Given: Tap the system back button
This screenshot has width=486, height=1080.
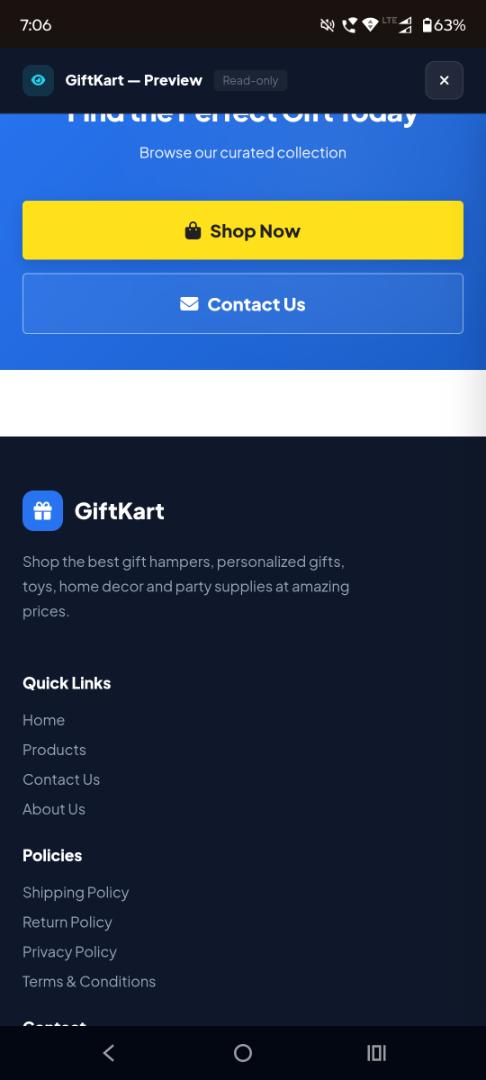Looking at the screenshot, I should [108, 1052].
